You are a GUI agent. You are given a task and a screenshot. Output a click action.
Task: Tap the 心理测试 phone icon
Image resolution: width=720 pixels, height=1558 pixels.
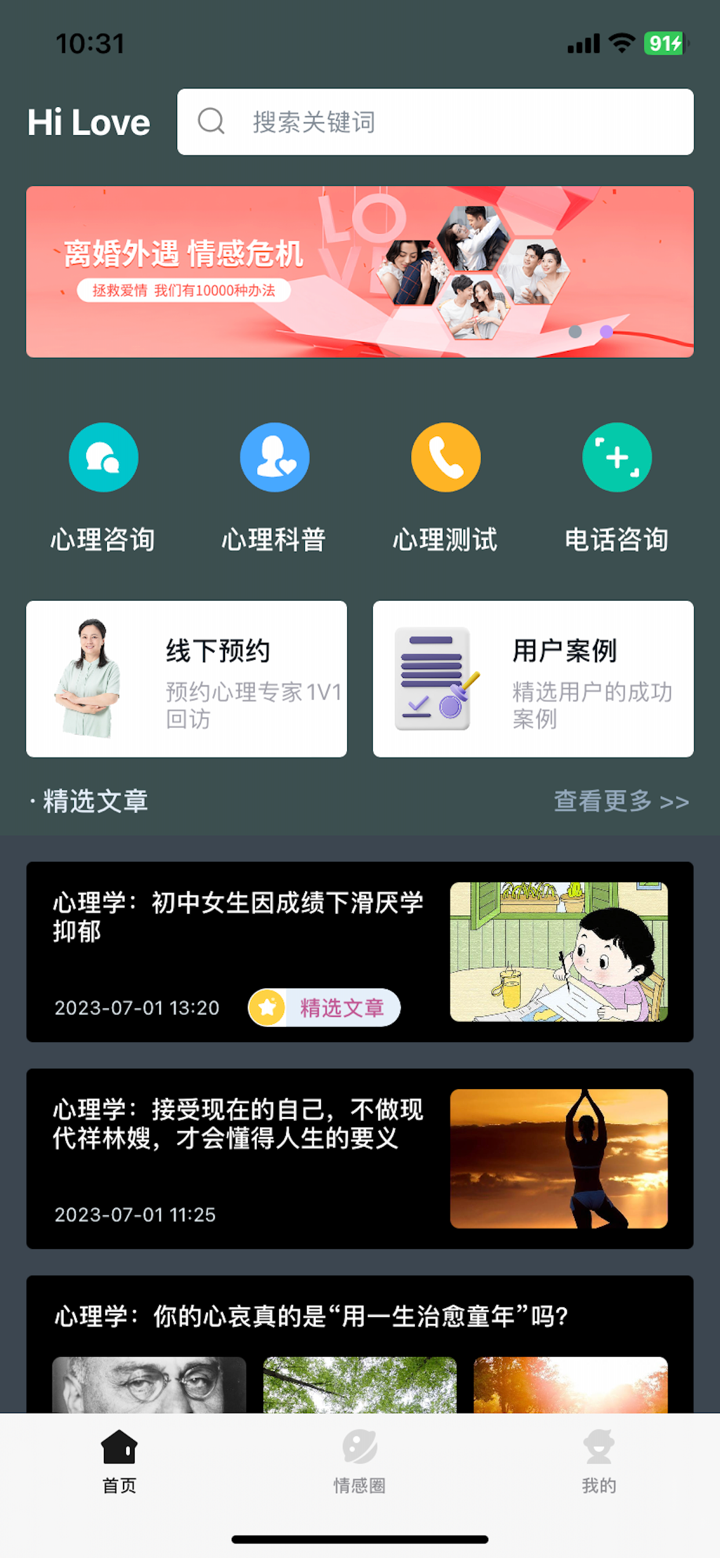click(x=445, y=456)
